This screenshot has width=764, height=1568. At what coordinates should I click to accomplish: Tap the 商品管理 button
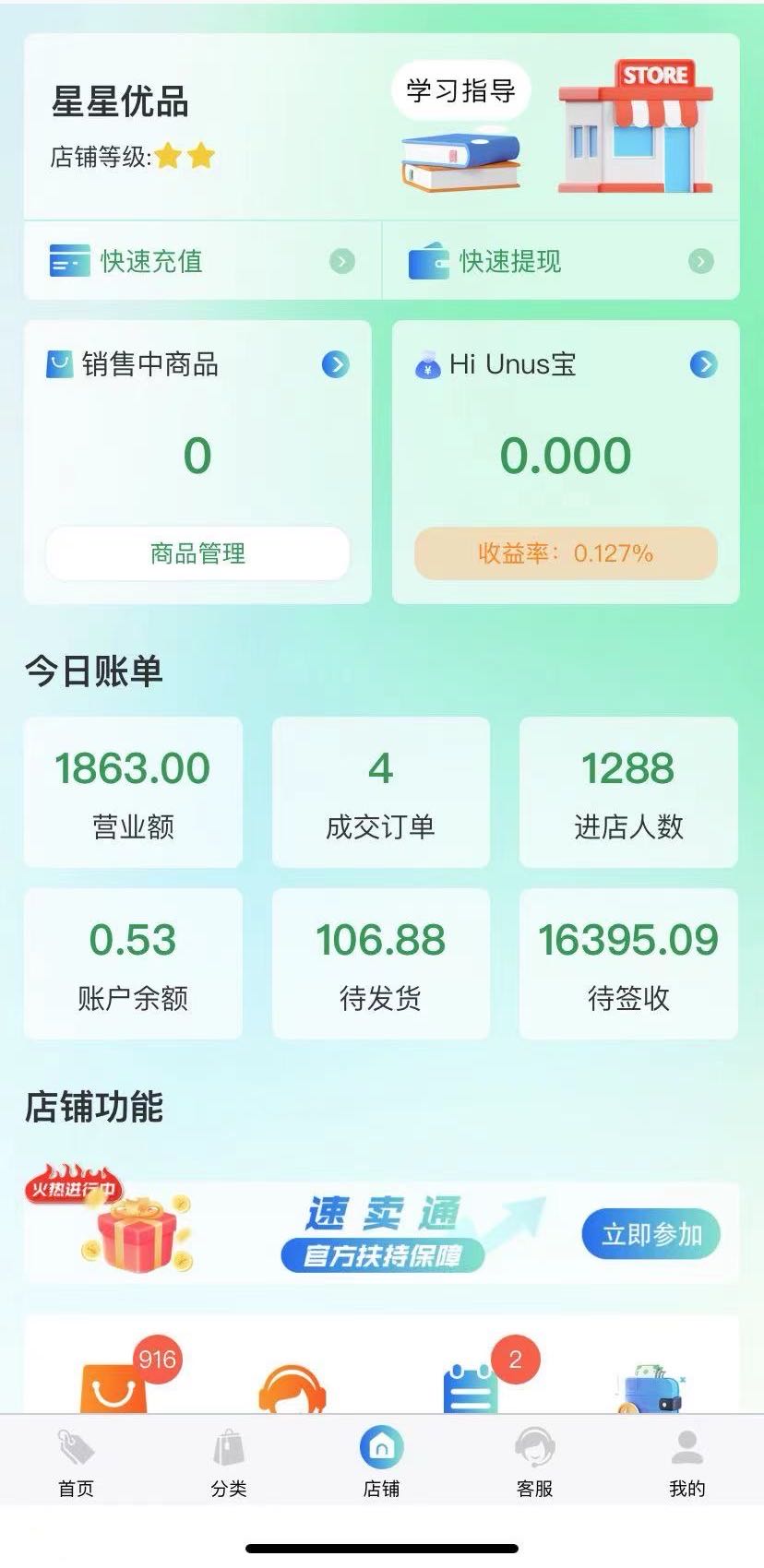[197, 553]
